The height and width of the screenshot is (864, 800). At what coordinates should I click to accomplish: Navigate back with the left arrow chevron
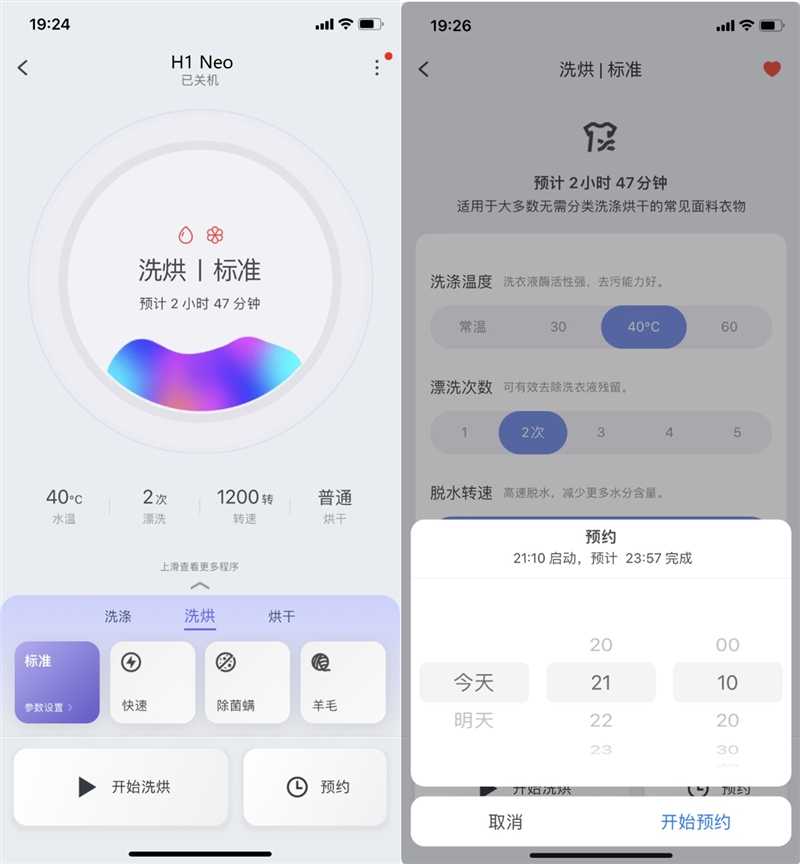[22, 67]
